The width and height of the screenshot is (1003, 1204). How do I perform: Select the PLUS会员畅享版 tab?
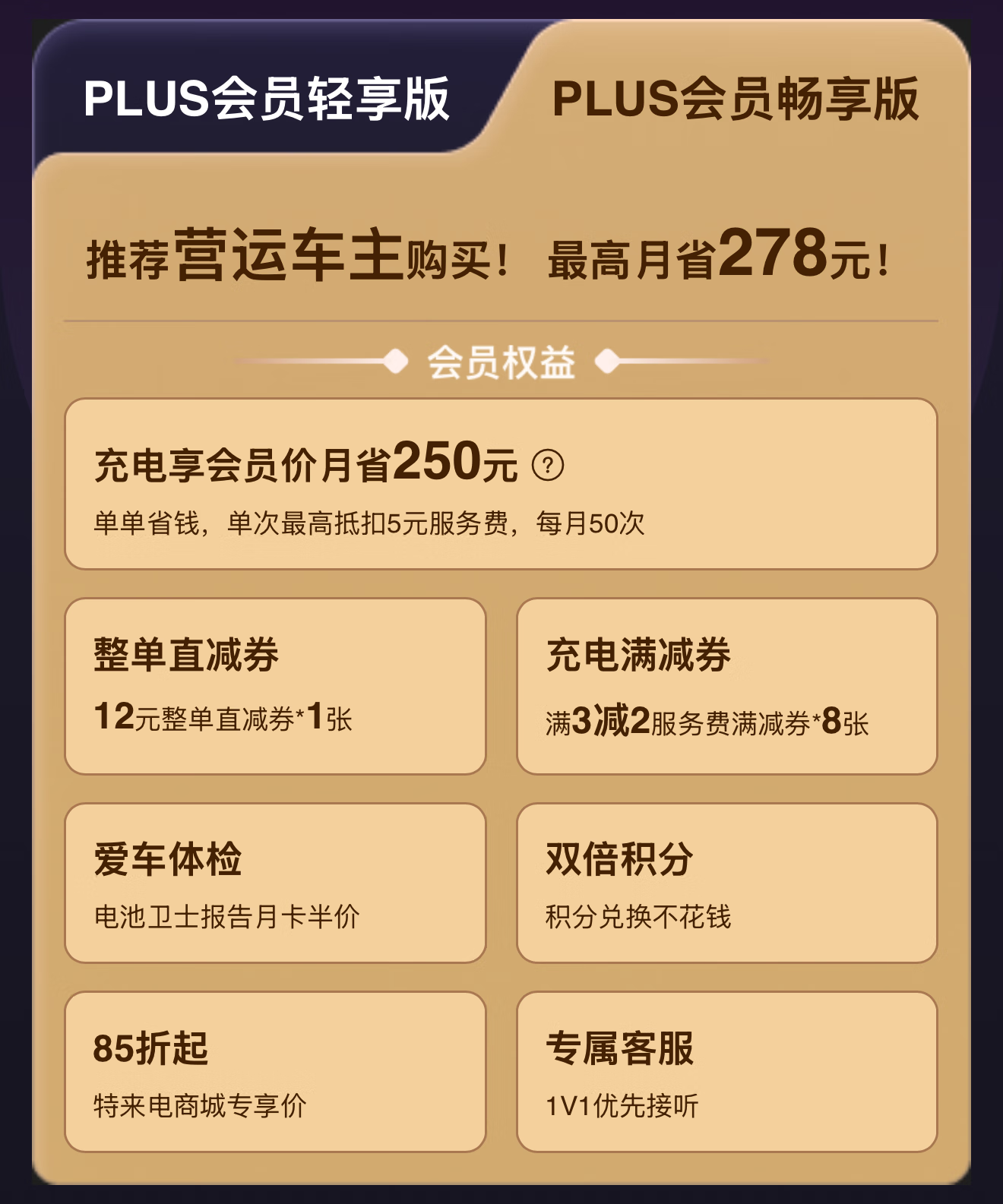click(735, 99)
